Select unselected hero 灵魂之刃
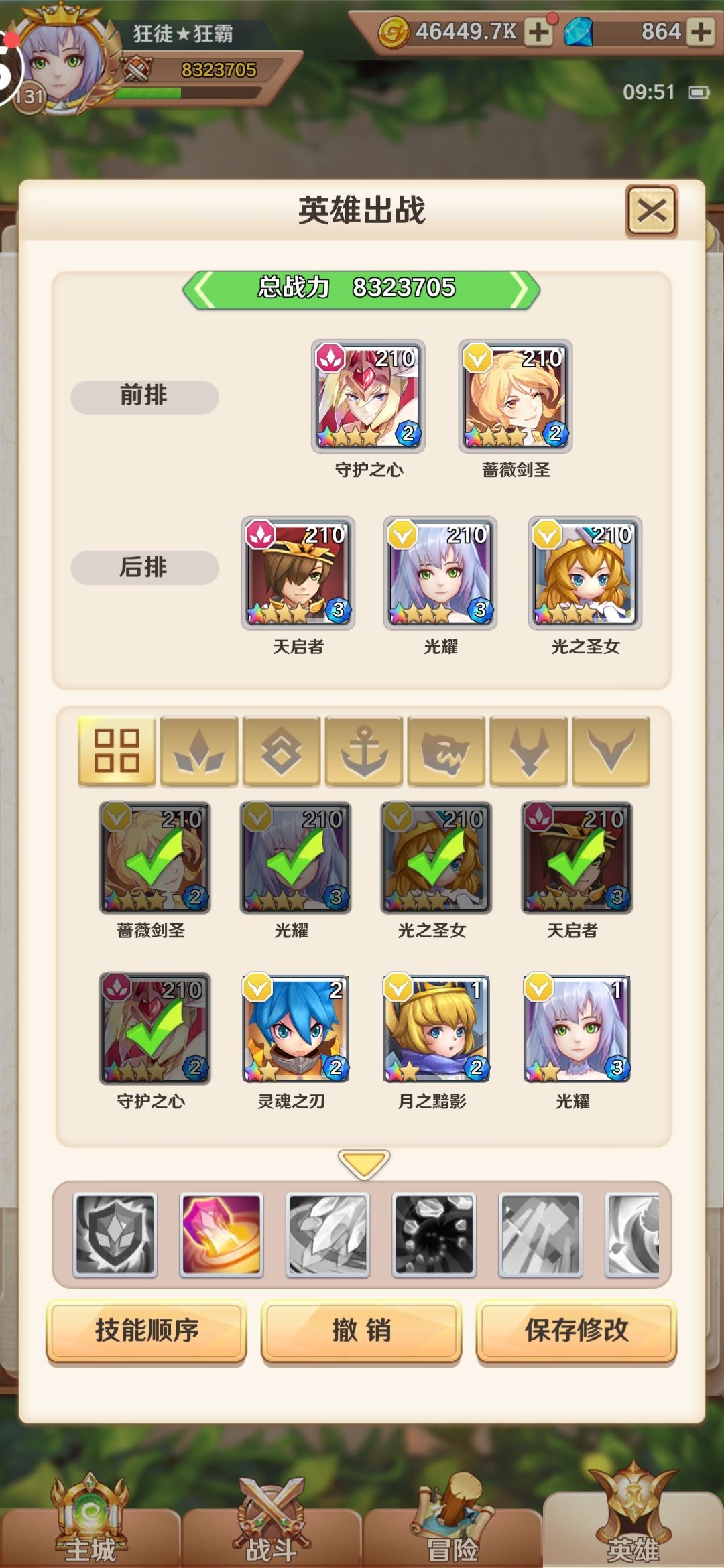 tap(296, 1028)
